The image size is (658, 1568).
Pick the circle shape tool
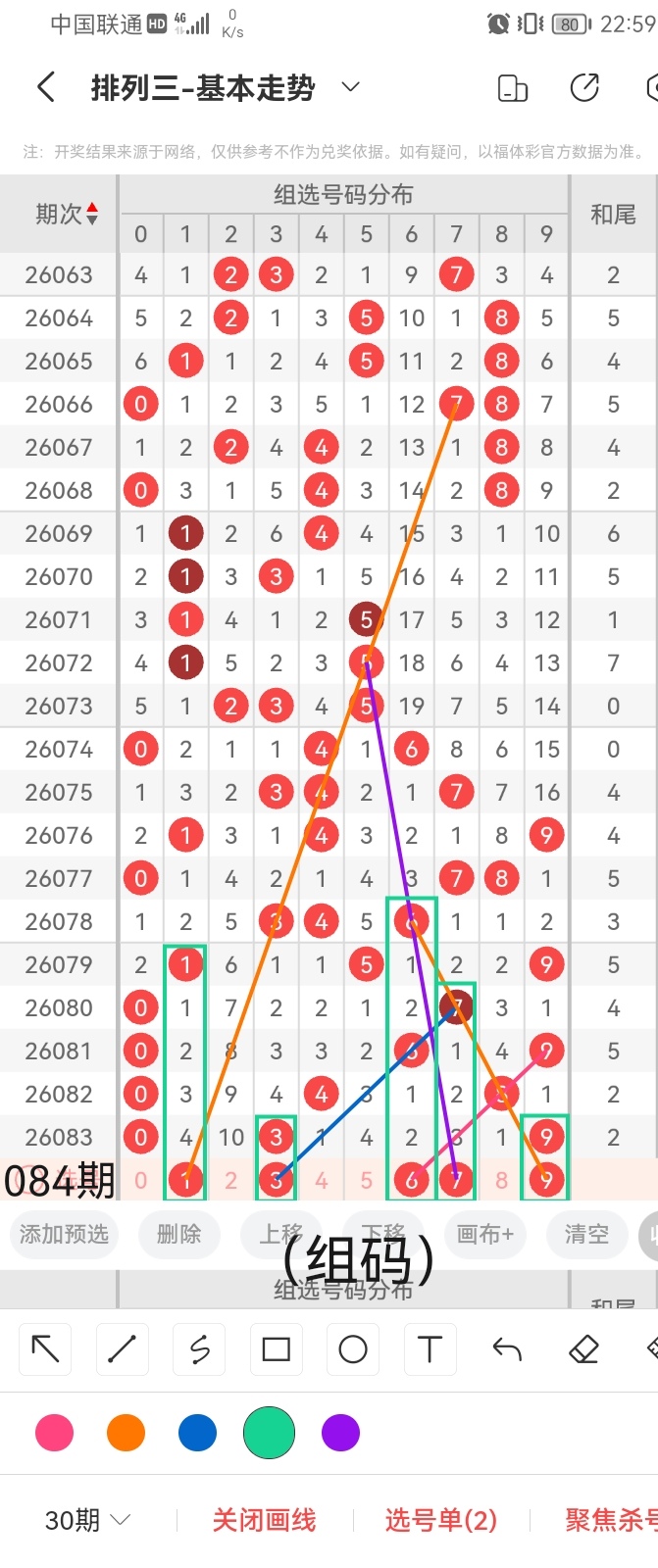[x=353, y=1349]
